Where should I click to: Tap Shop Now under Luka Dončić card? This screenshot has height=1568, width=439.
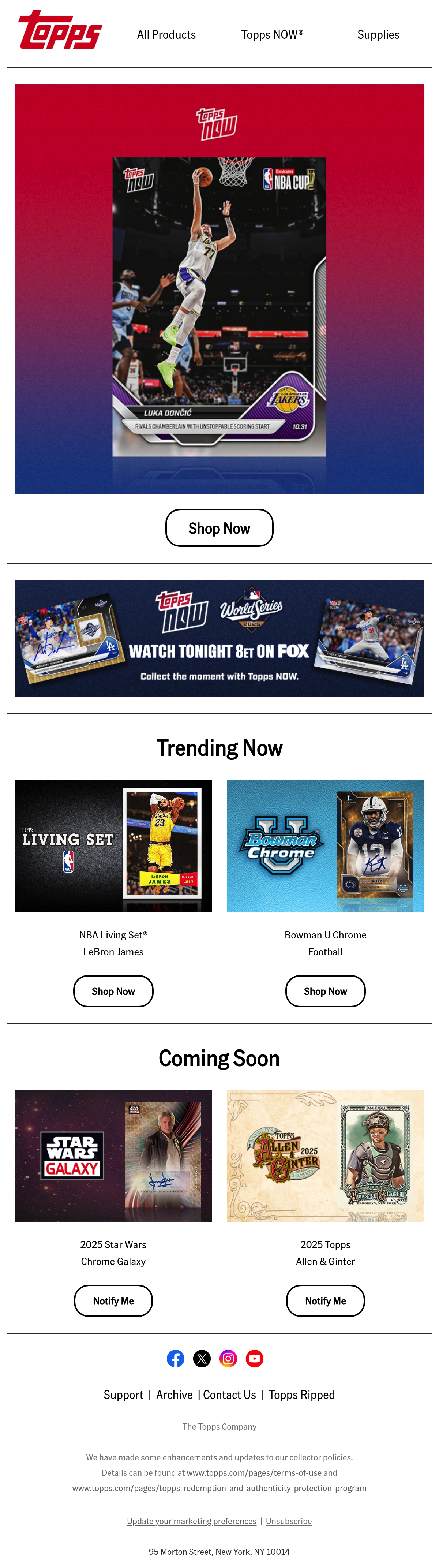[x=219, y=528]
